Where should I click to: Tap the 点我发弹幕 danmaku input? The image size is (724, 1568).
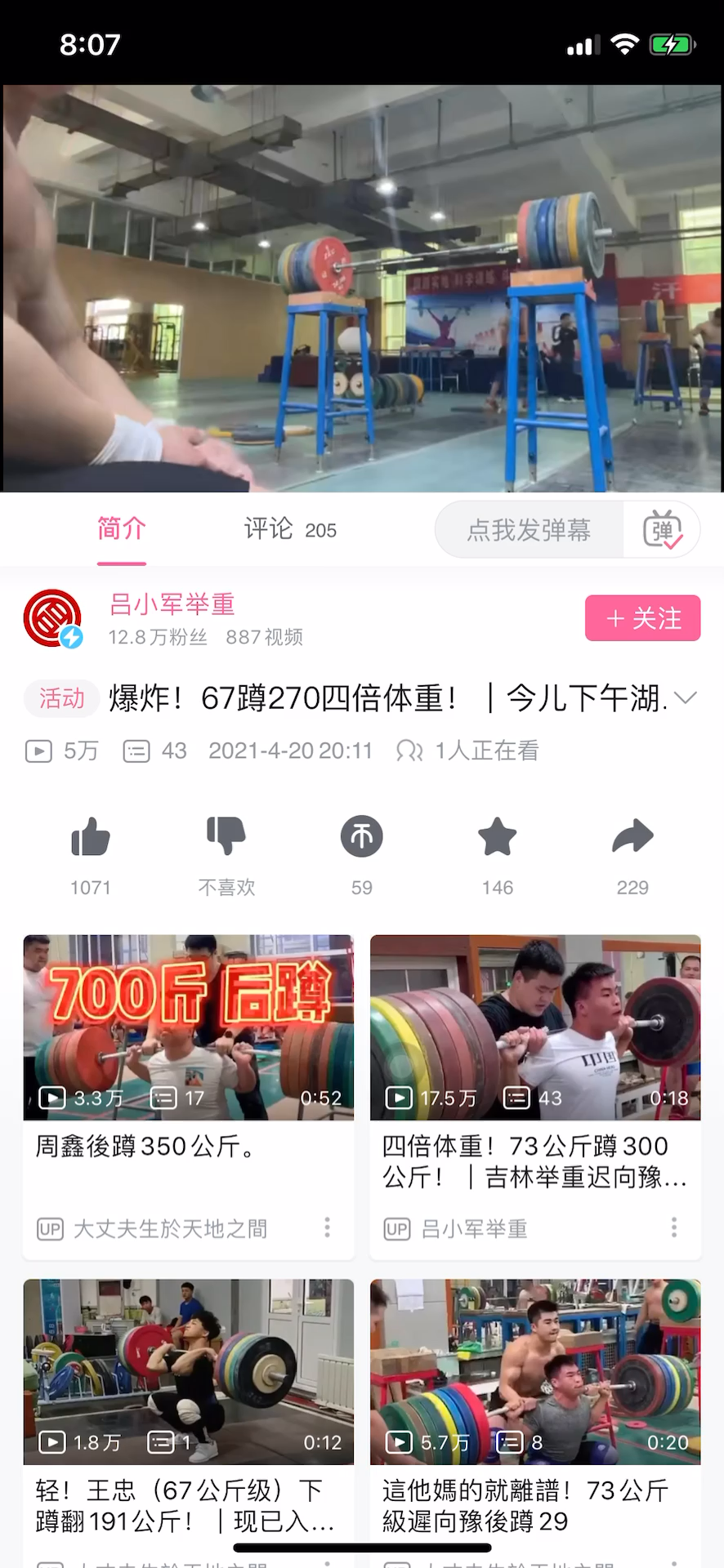point(529,530)
